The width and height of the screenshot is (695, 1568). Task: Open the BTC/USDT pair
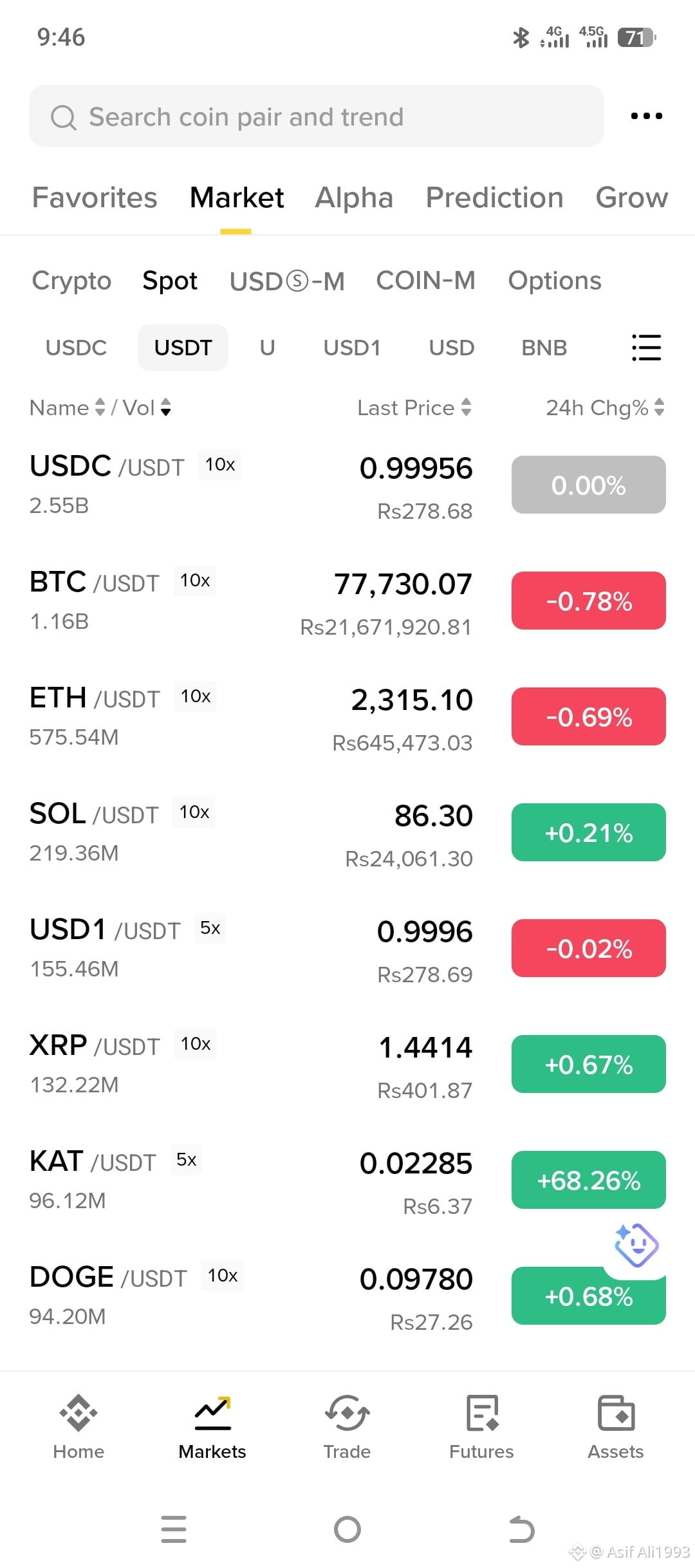pyautogui.click(x=347, y=601)
